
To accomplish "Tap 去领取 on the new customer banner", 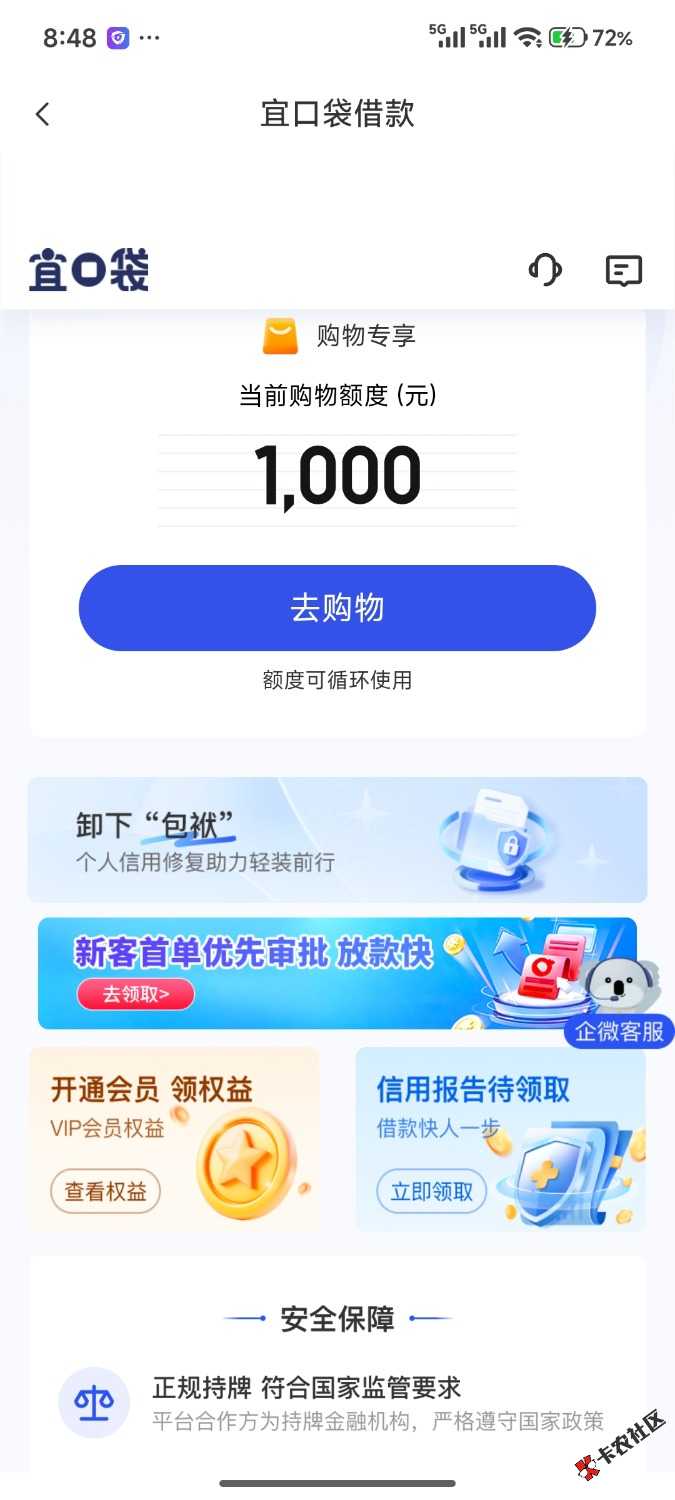I will [x=136, y=994].
